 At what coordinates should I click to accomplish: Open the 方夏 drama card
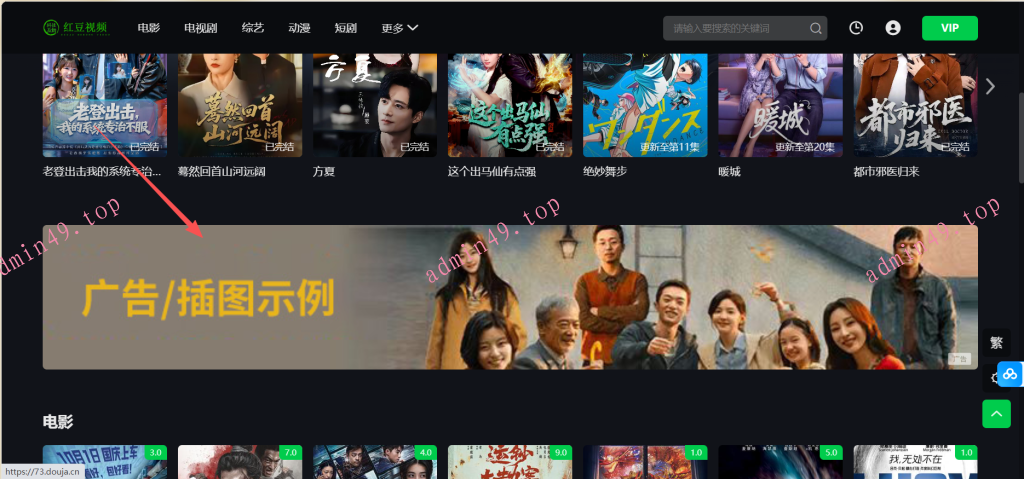coord(375,105)
